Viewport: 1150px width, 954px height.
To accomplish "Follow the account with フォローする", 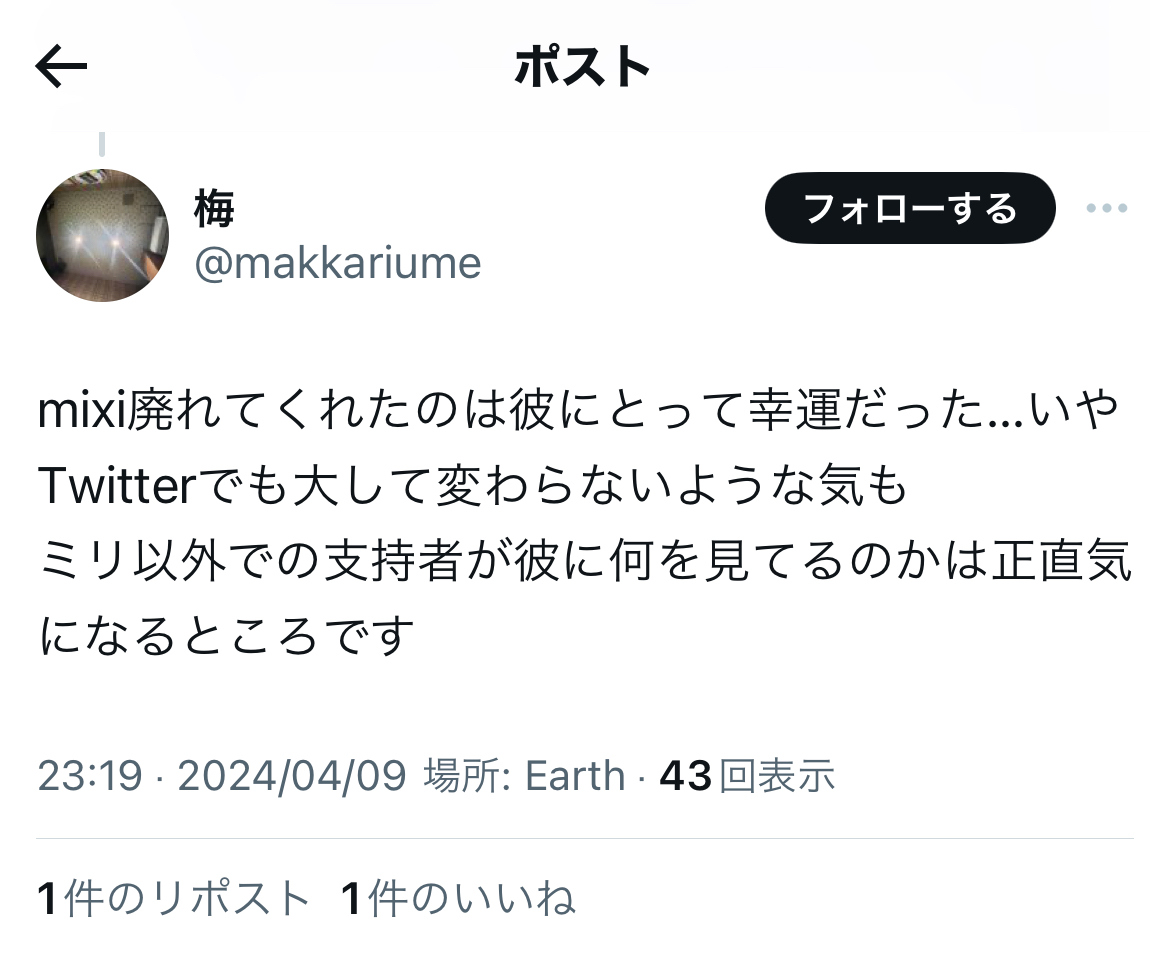I will coord(909,208).
